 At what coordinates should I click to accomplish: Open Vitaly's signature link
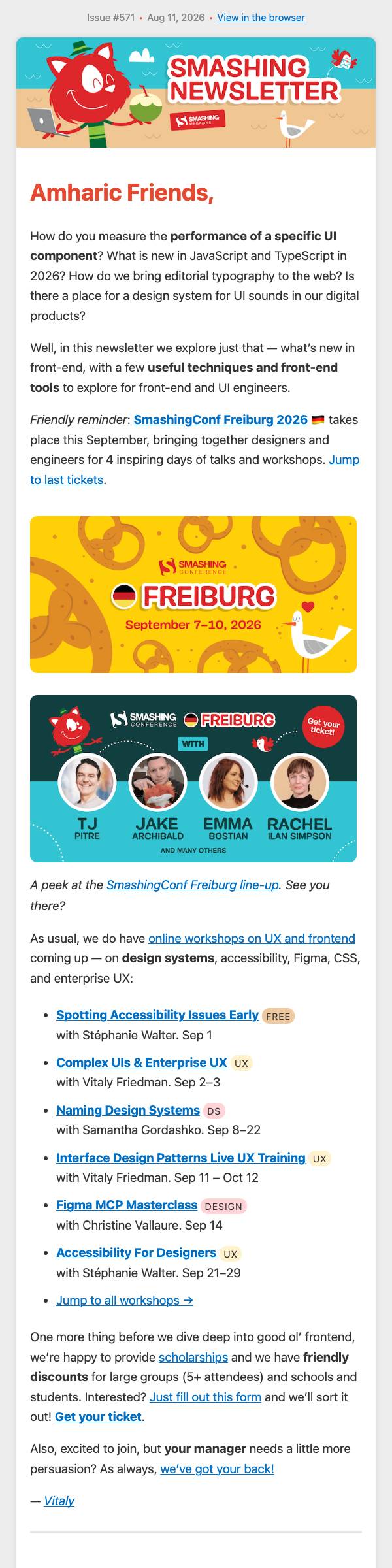[x=59, y=1501]
